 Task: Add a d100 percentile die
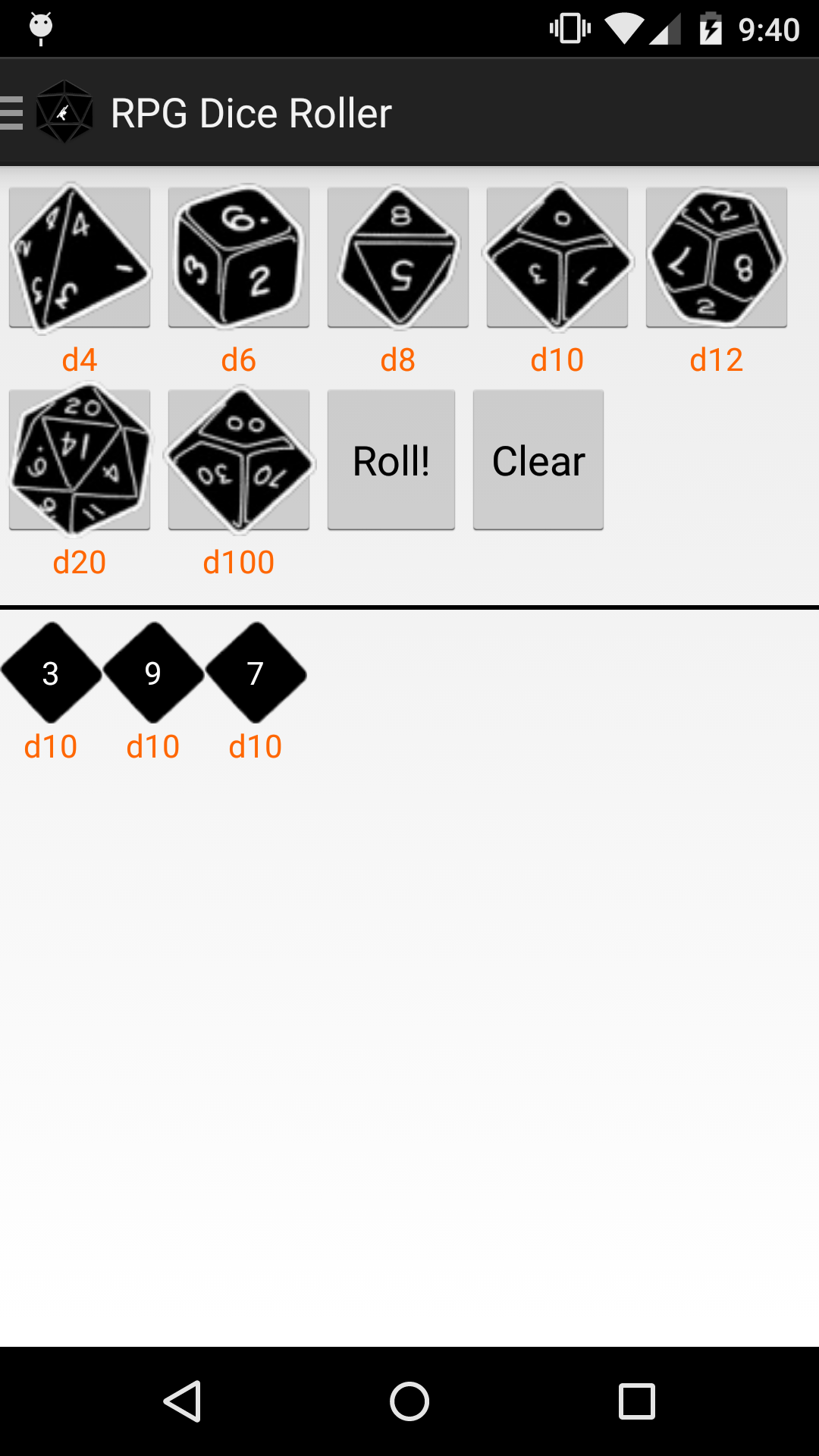click(x=239, y=460)
